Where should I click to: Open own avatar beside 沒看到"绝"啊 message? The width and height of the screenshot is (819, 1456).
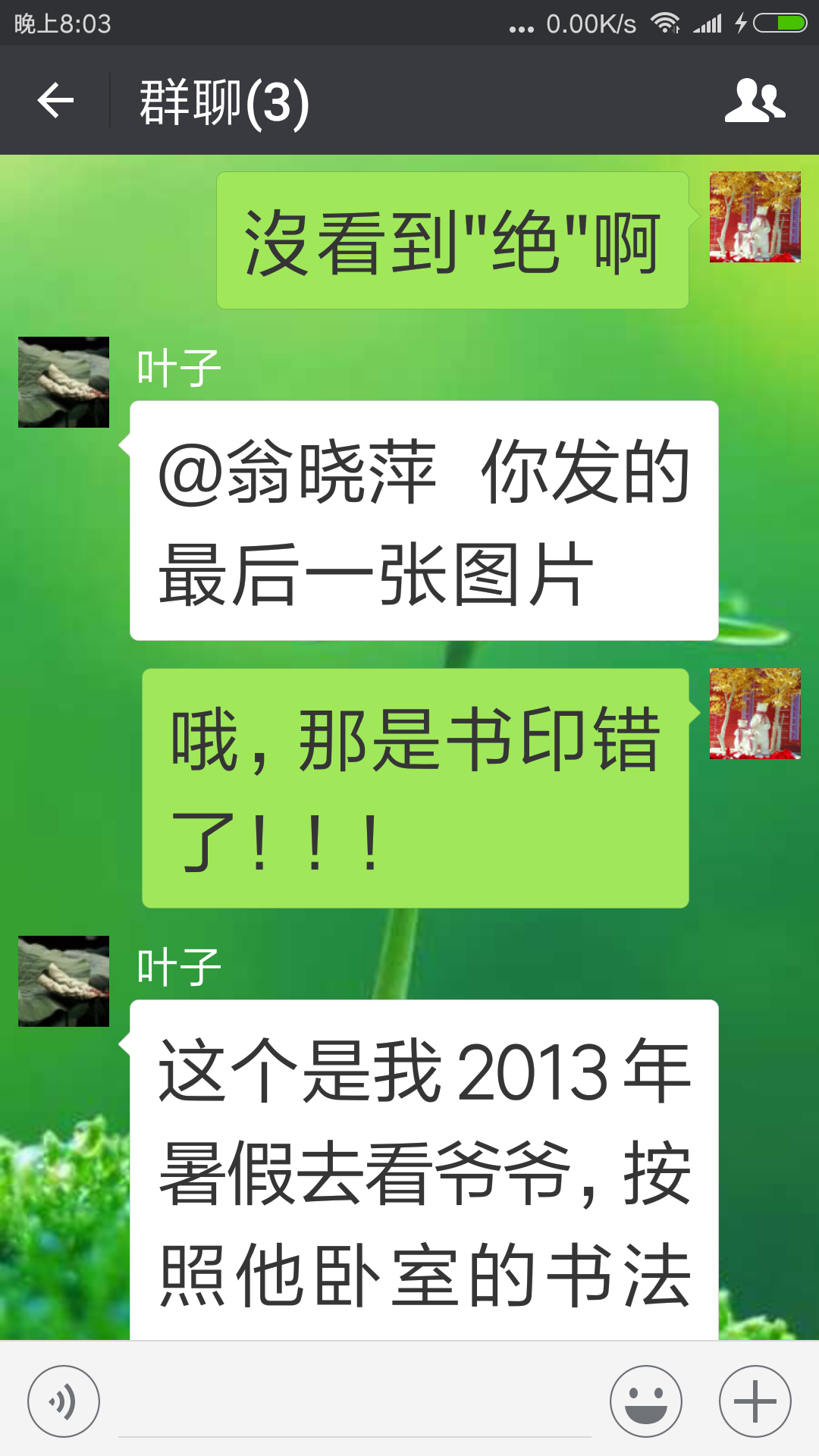pos(755,217)
